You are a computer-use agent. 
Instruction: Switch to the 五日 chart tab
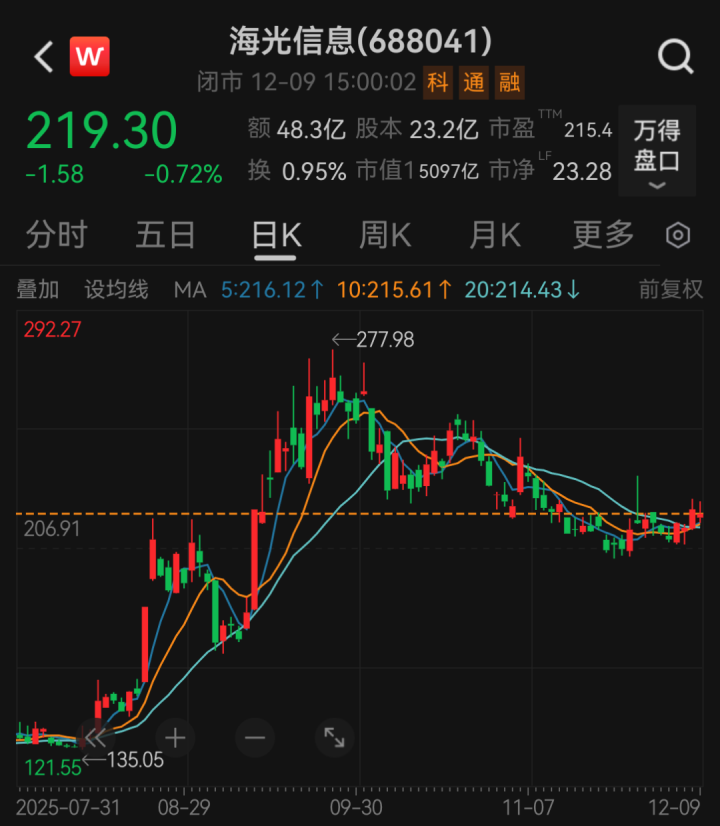165,234
